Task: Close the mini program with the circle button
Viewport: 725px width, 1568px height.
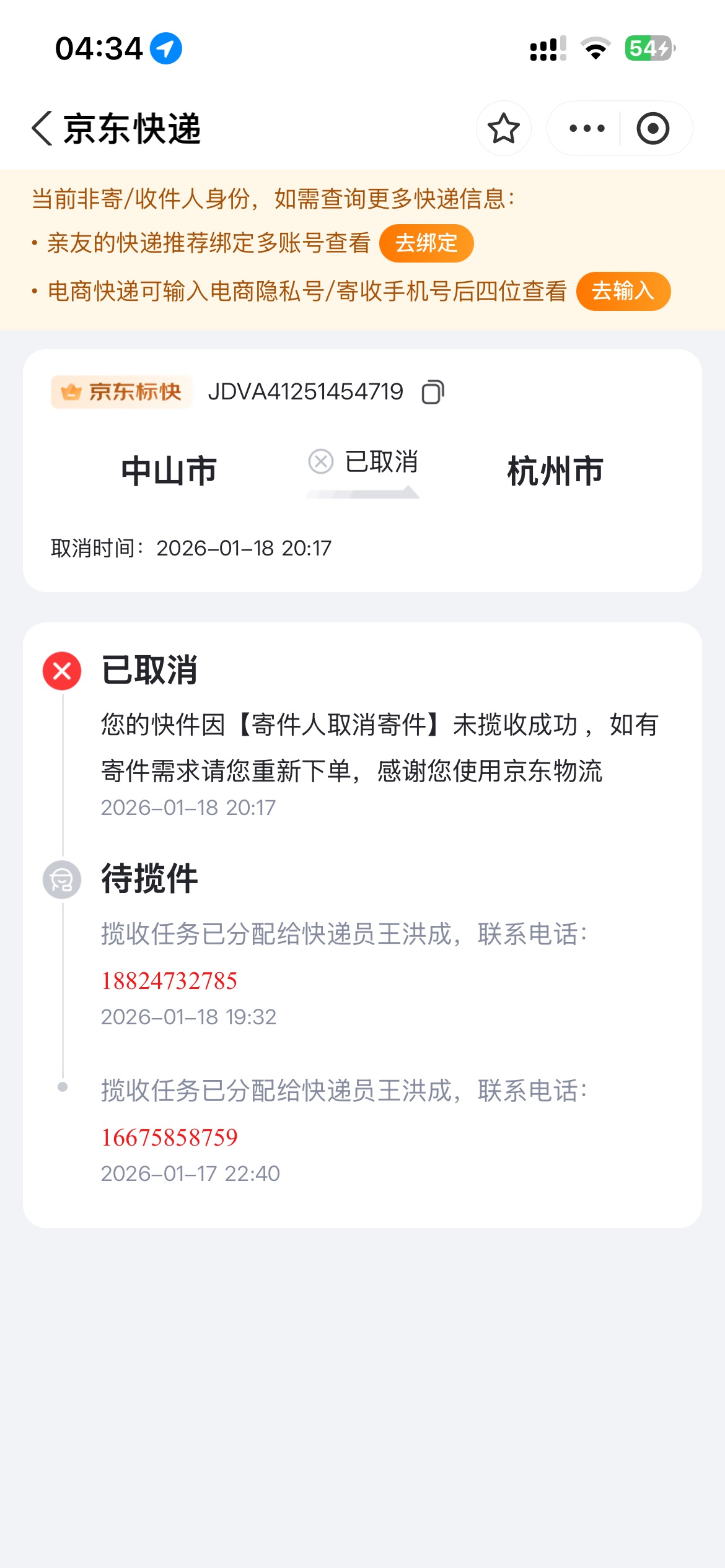Action: (x=653, y=129)
